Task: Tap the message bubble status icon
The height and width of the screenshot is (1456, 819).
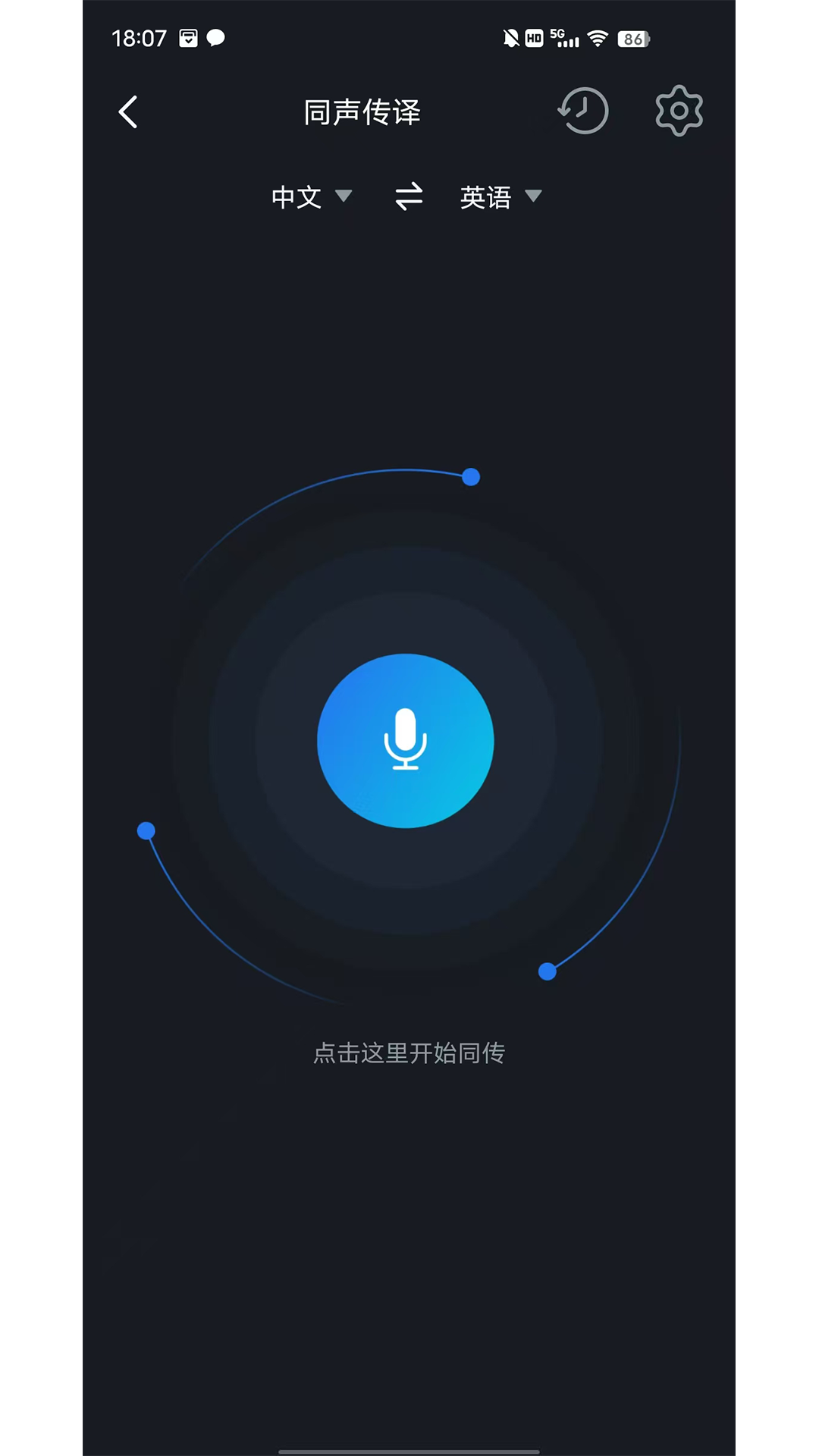Action: click(215, 38)
